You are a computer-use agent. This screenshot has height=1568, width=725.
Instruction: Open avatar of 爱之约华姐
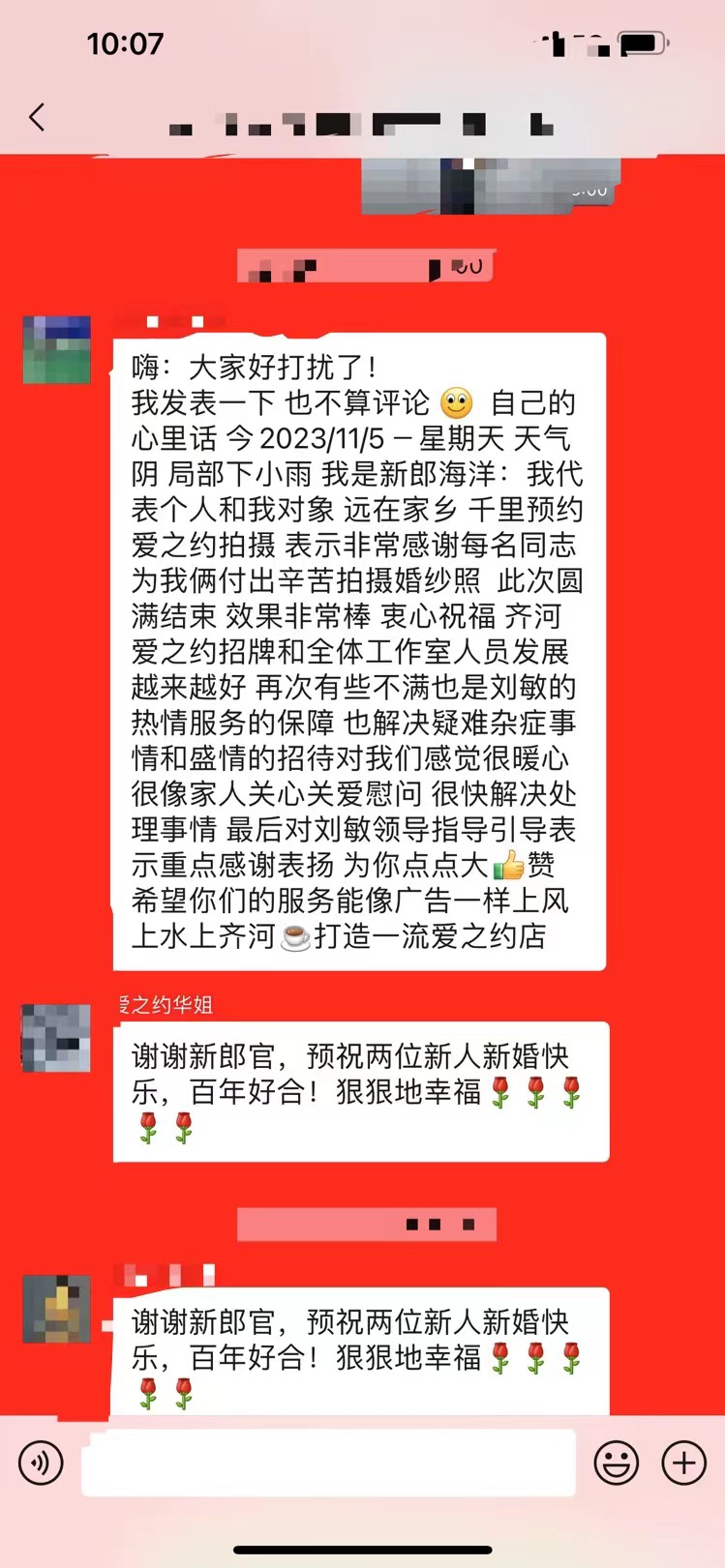pos(56,1038)
